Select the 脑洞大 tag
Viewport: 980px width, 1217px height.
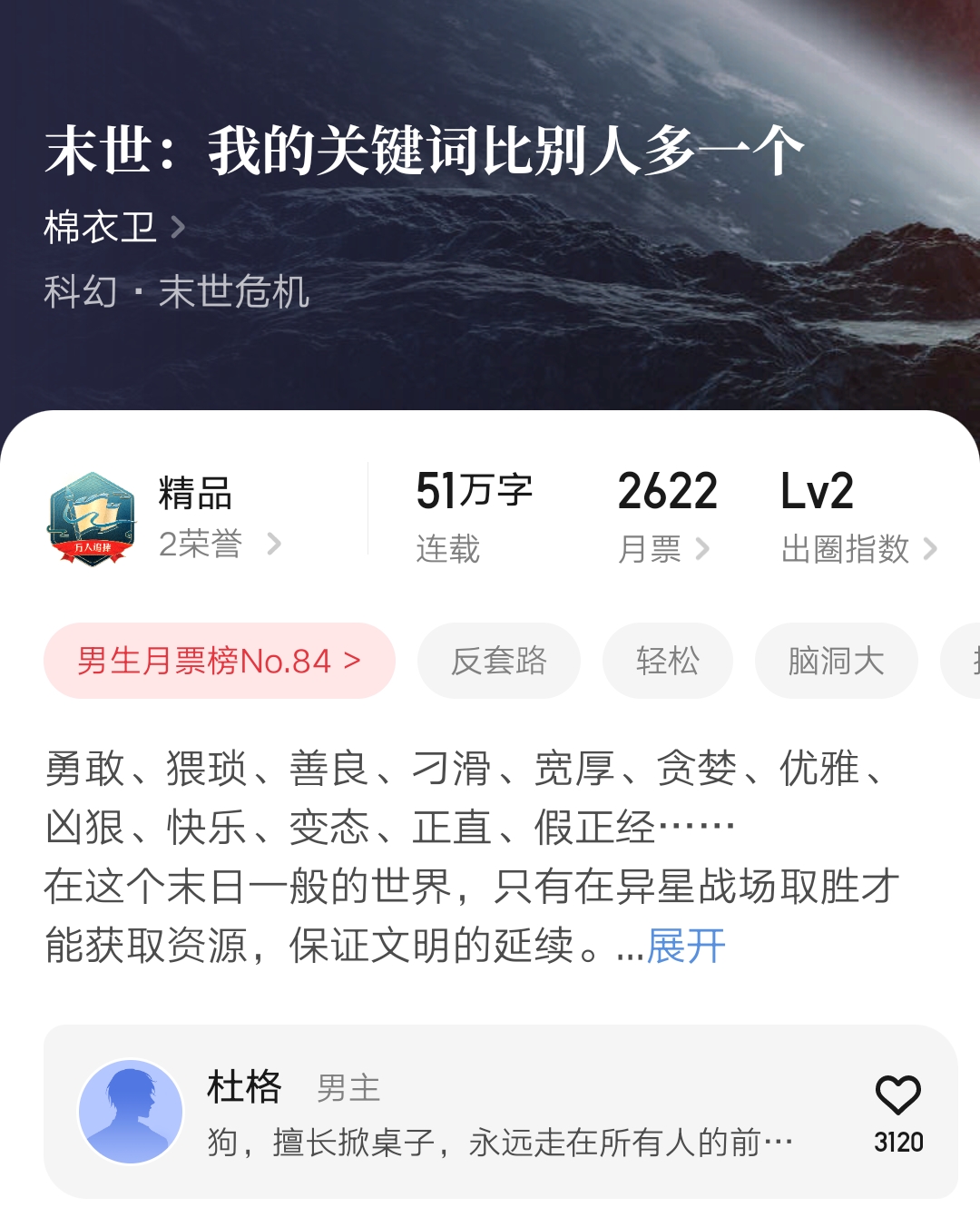point(836,662)
